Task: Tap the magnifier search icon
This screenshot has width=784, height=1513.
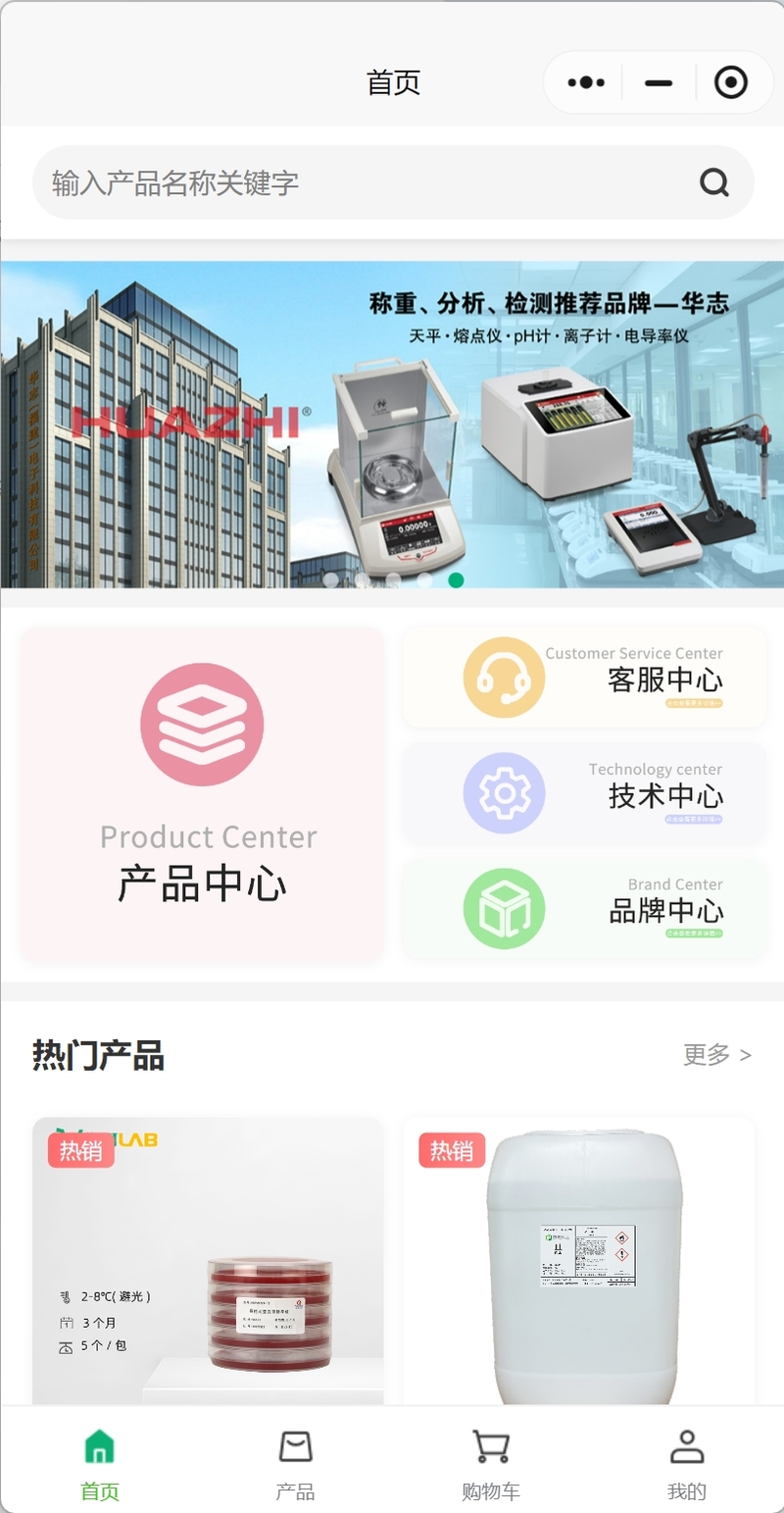Action: pyautogui.click(x=714, y=182)
